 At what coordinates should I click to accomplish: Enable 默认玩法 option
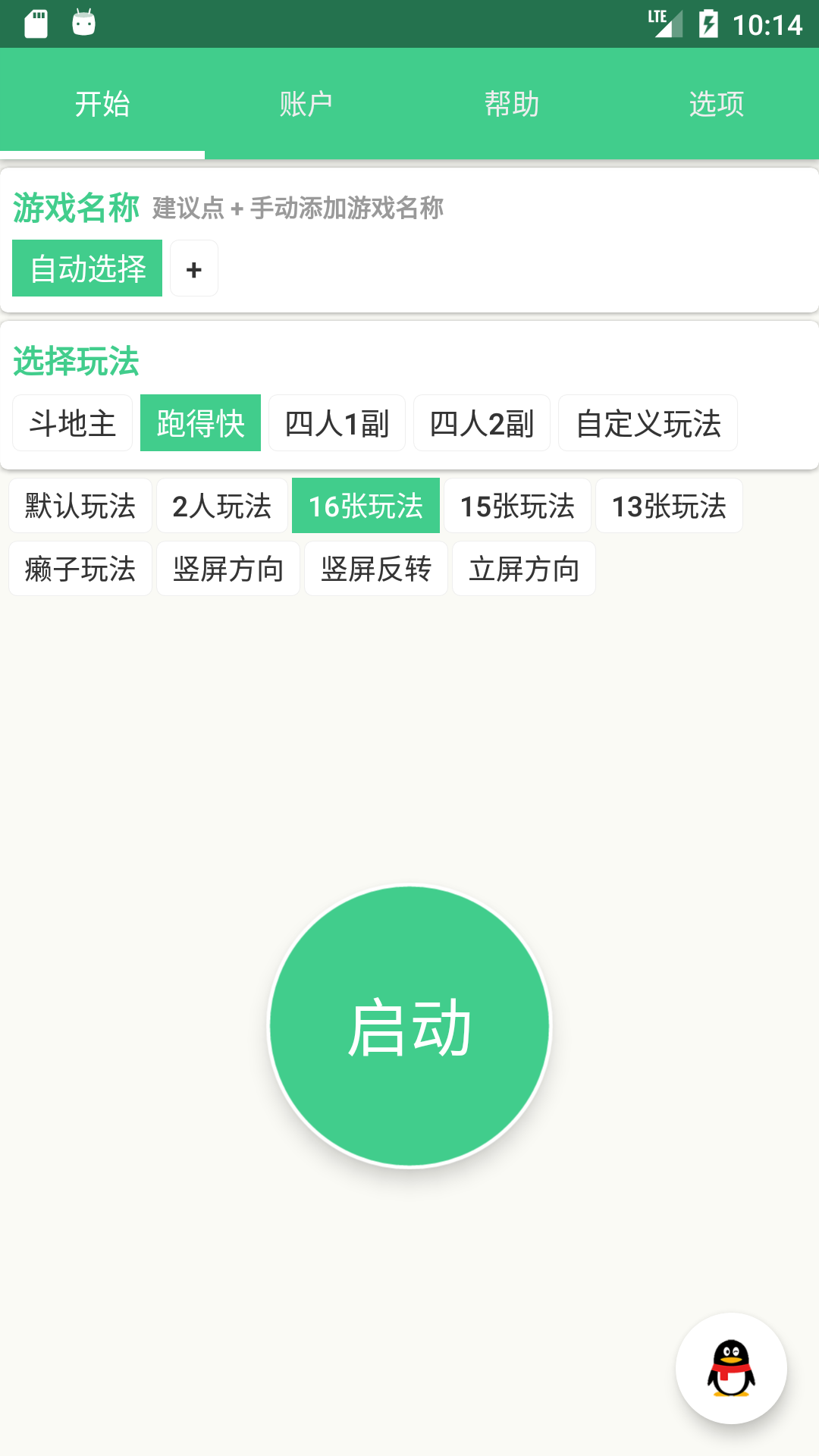pyautogui.click(x=79, y=506)
